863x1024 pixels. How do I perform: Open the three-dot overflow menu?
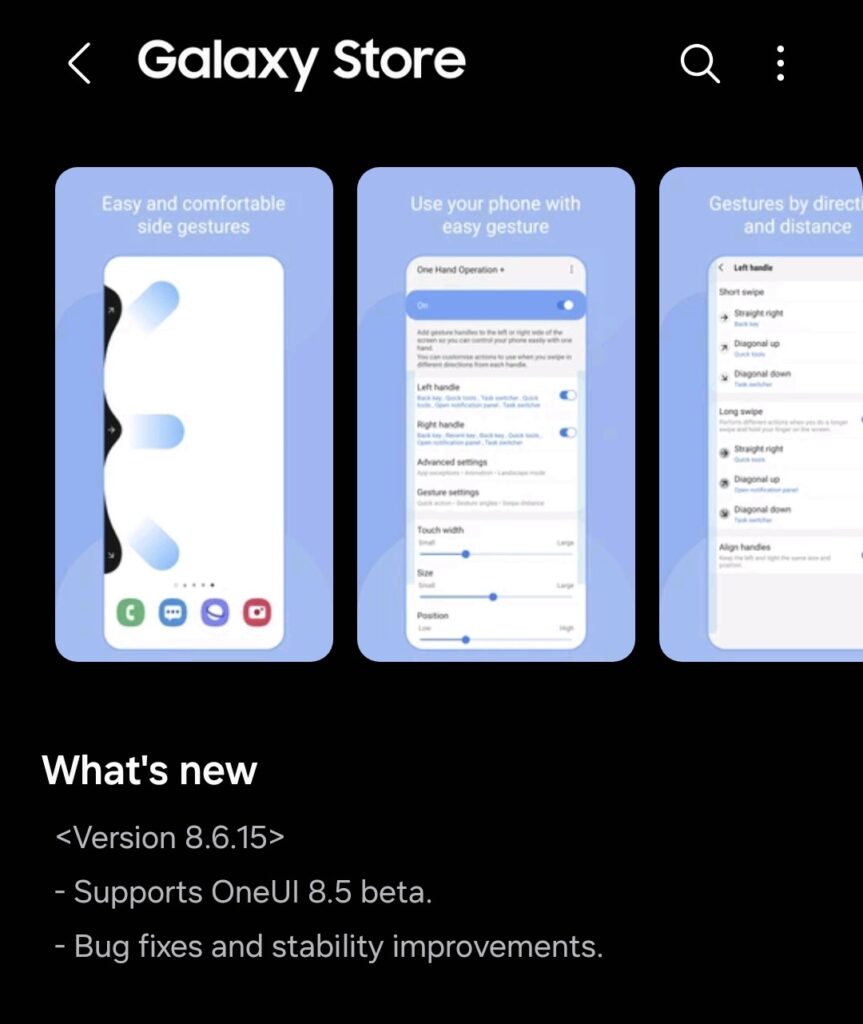(781, 64)
